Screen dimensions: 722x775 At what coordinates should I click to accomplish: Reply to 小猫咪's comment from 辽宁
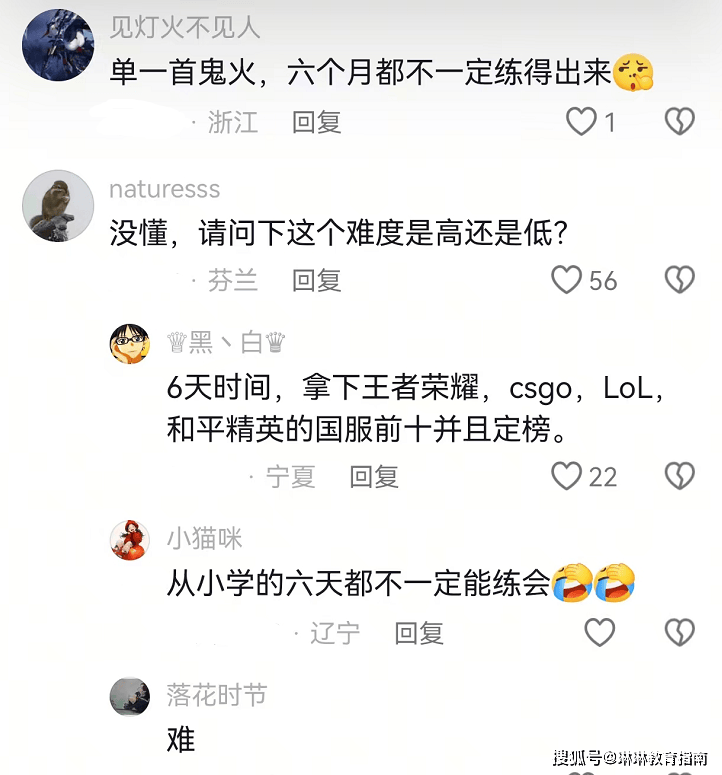(418, 633)
